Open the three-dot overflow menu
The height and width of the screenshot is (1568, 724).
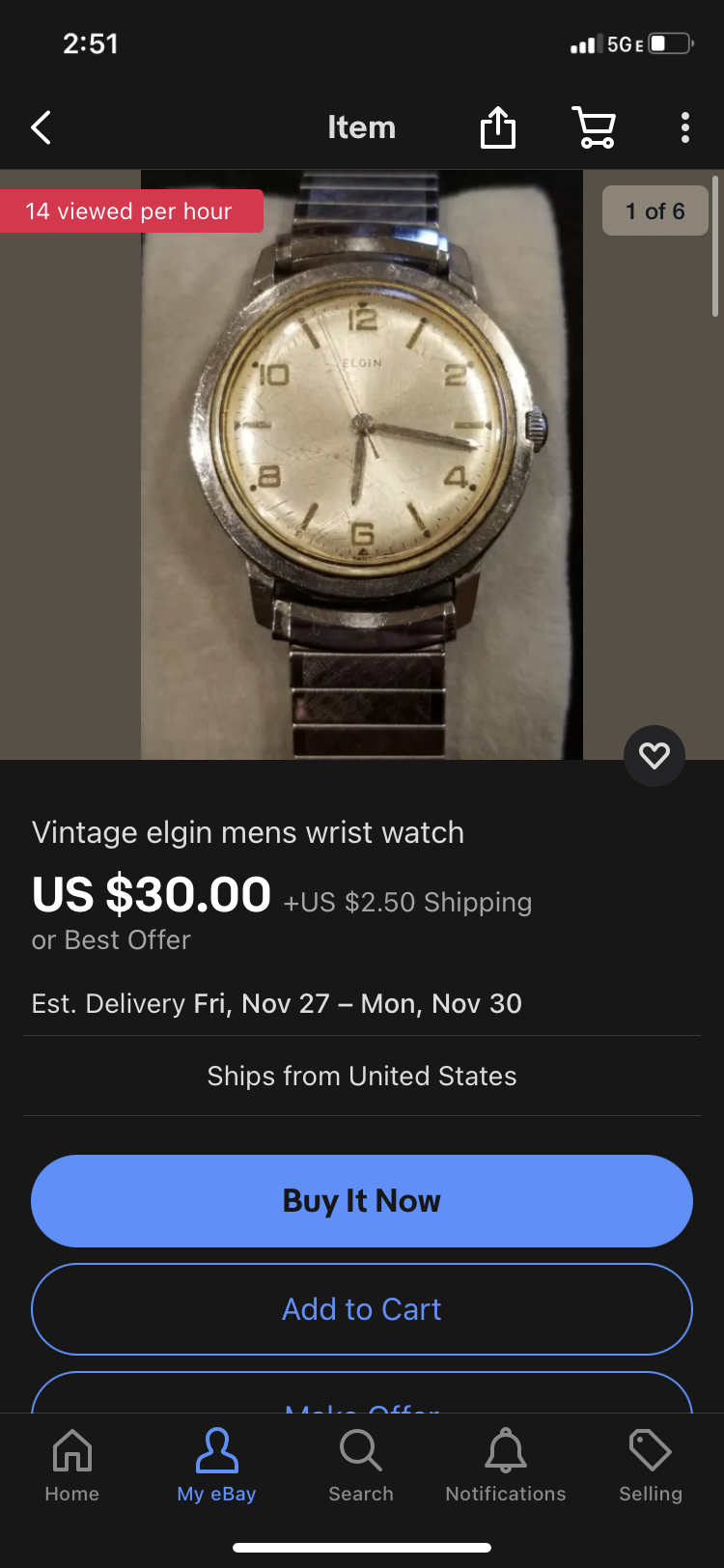[684, 127]
